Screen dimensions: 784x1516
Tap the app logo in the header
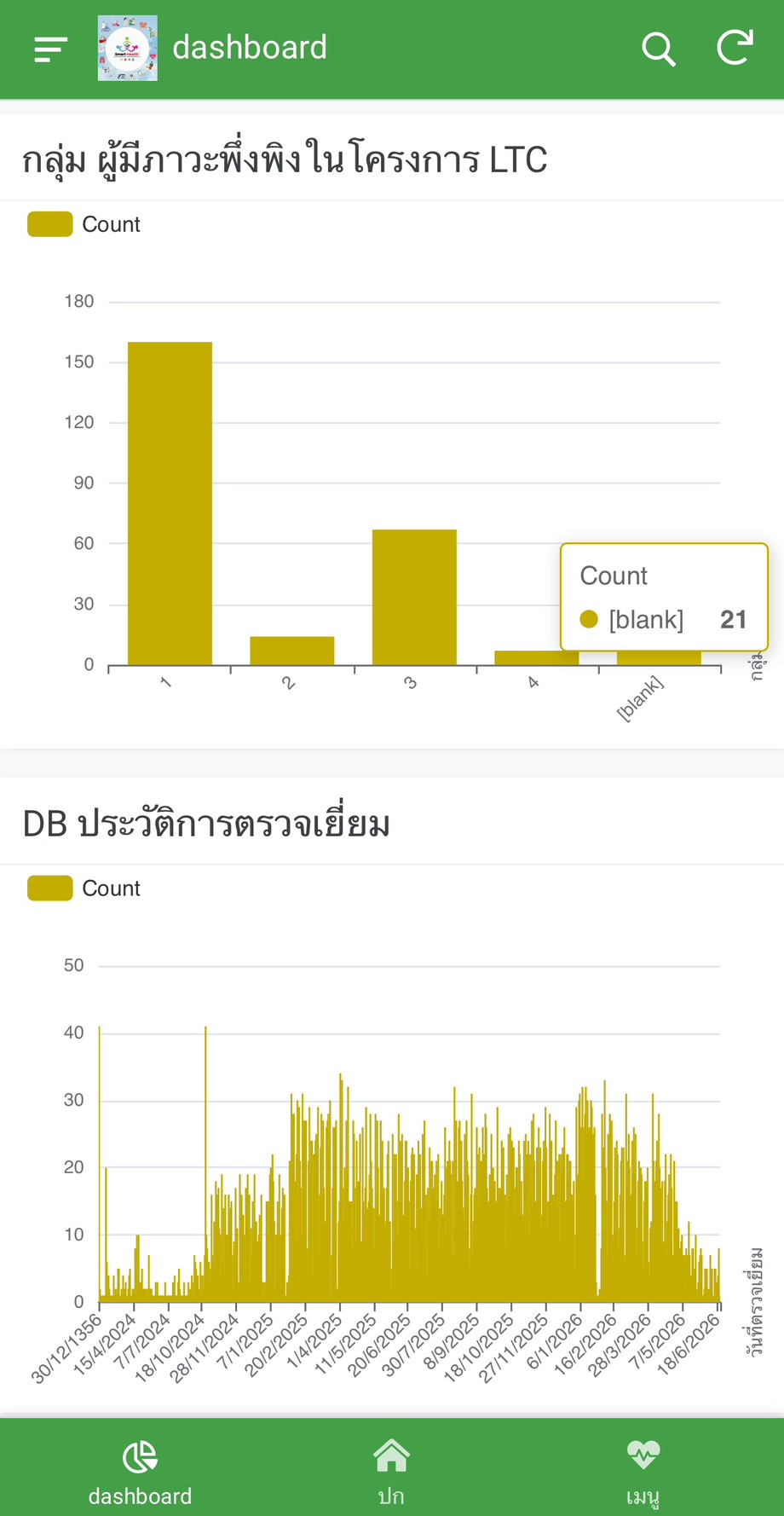(127, 49)
